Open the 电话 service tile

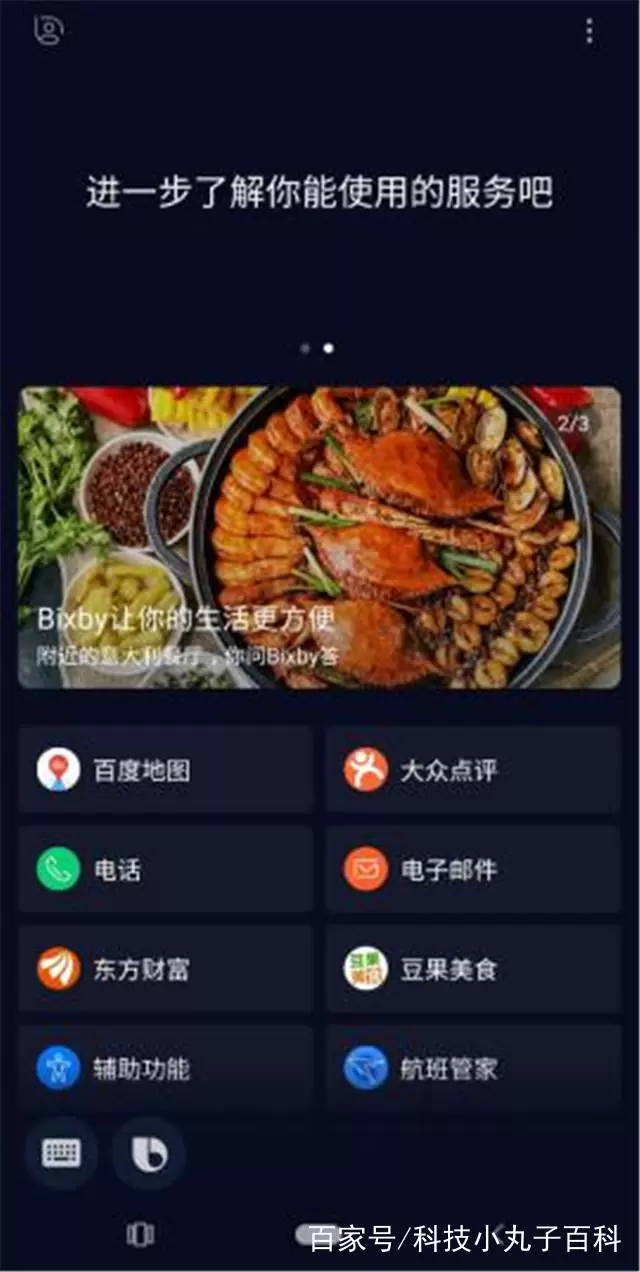(165, 870)
